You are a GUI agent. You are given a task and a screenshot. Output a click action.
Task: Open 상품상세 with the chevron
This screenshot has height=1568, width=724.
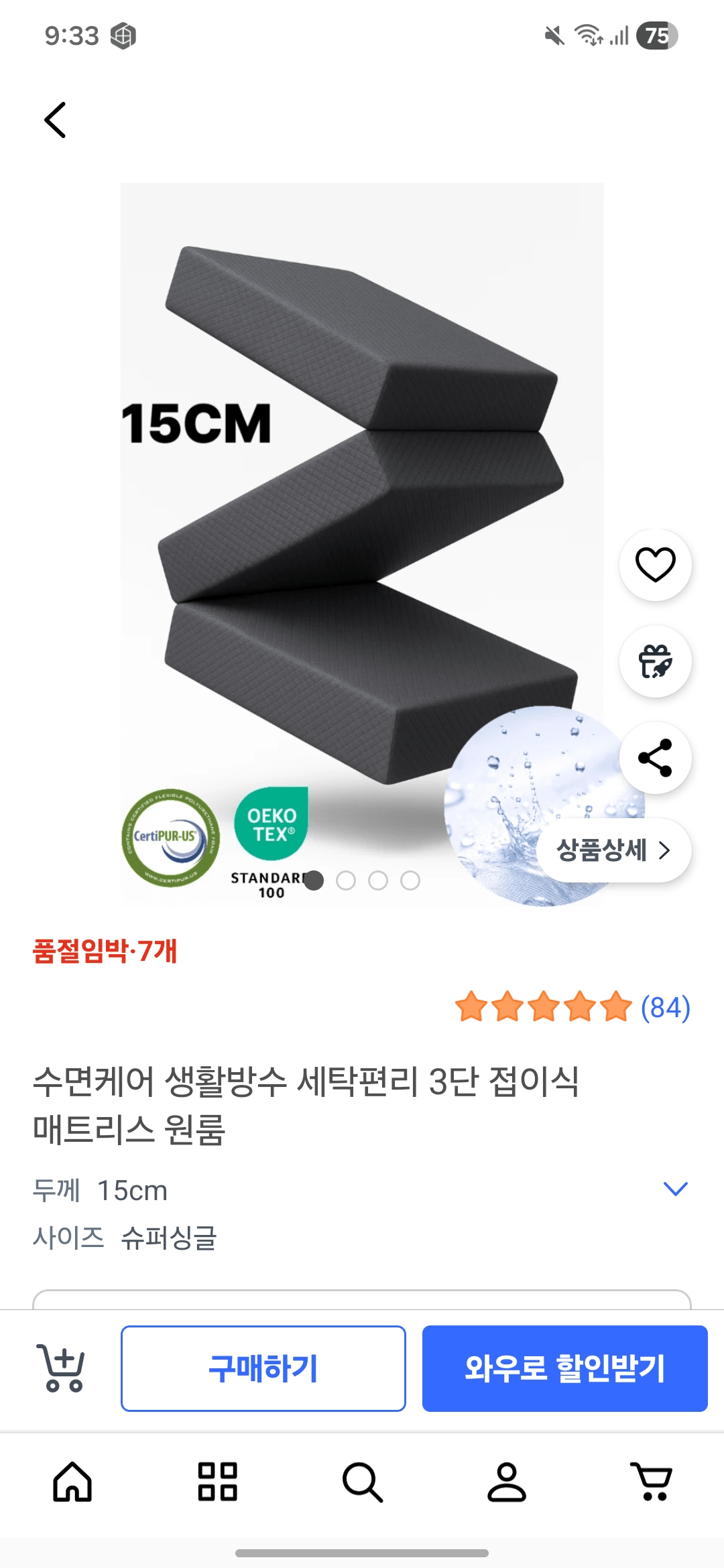pos(613,849)
